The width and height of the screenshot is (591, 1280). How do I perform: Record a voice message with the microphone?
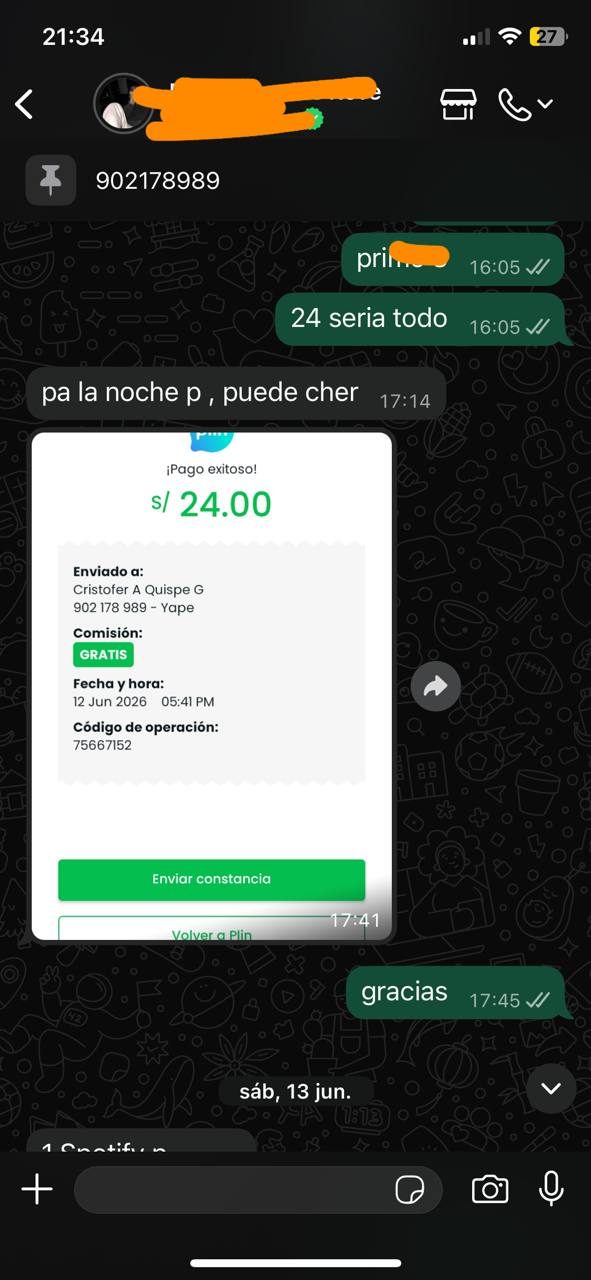(551, 1189)
